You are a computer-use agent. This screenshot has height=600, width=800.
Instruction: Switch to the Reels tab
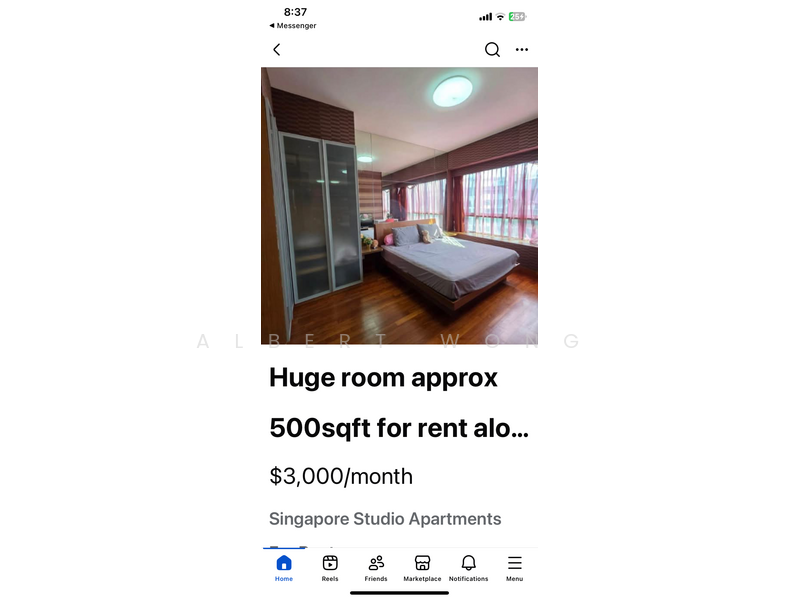(x=330, y=568)
